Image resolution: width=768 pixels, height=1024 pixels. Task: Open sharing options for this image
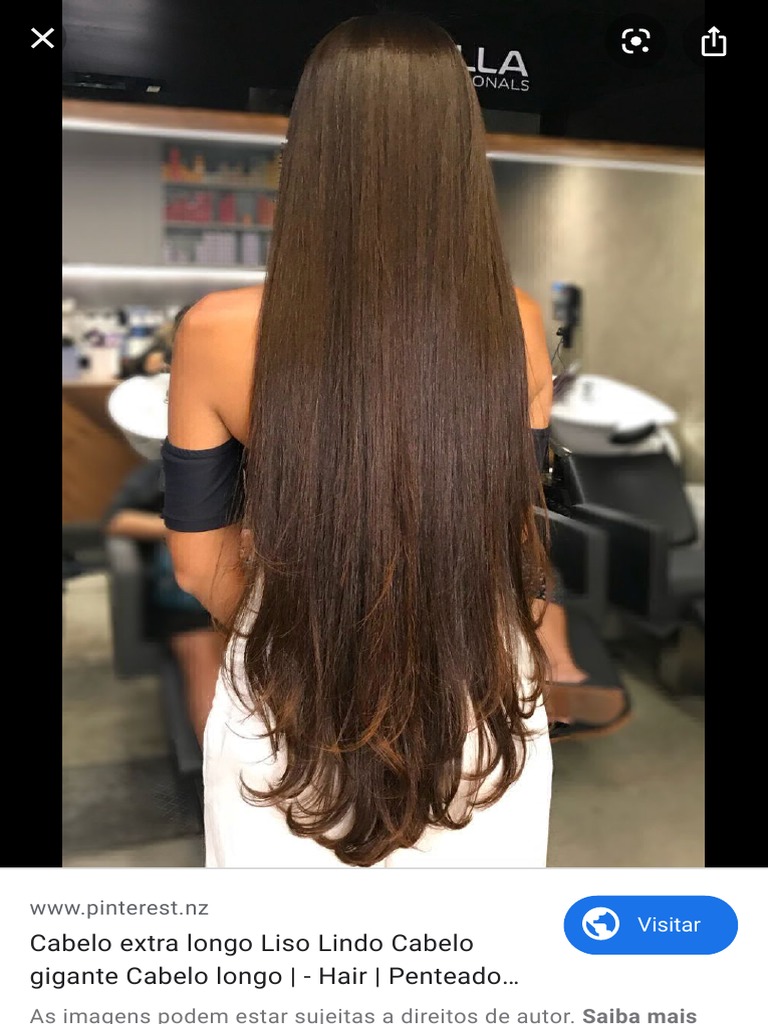click(x=715, y=44)
